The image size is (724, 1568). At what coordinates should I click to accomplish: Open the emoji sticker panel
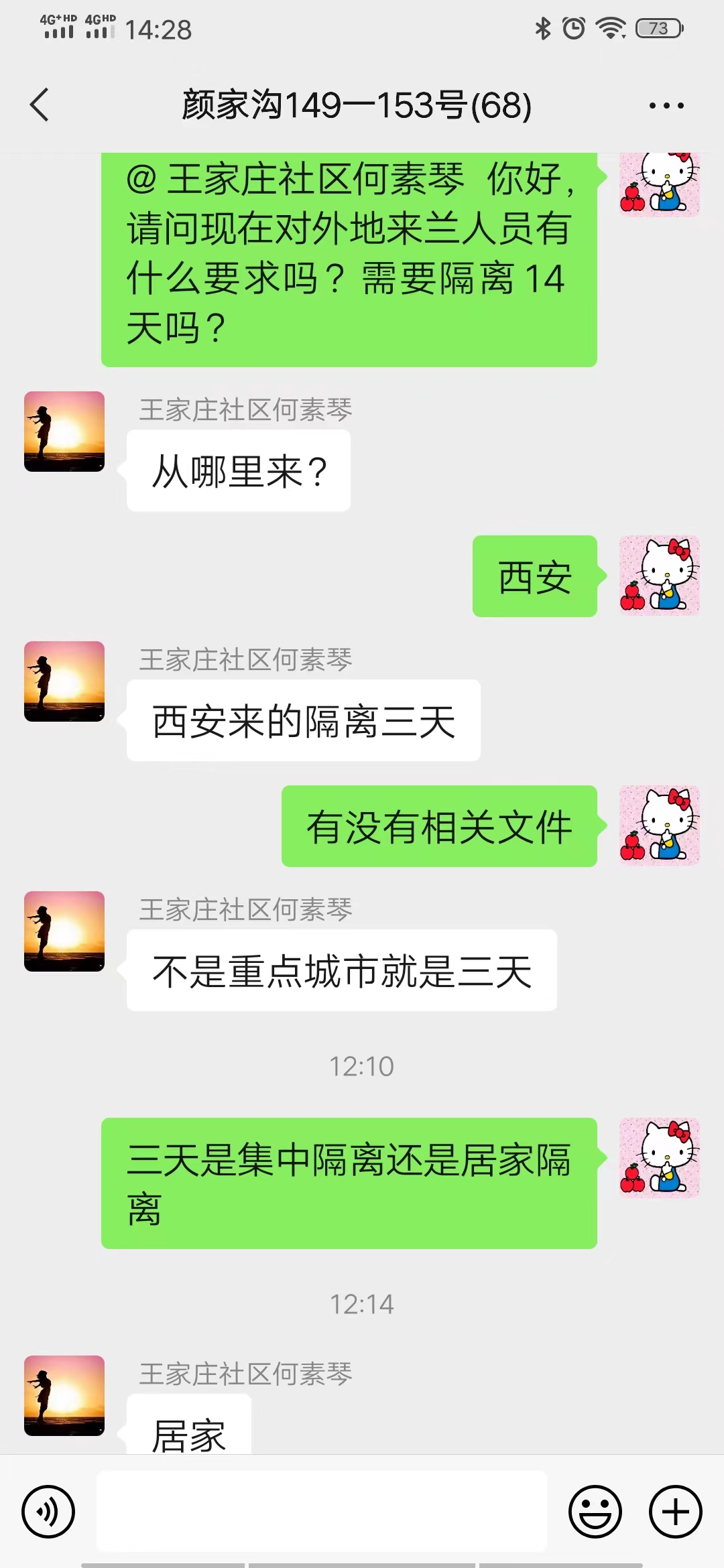pos(595,1512)
